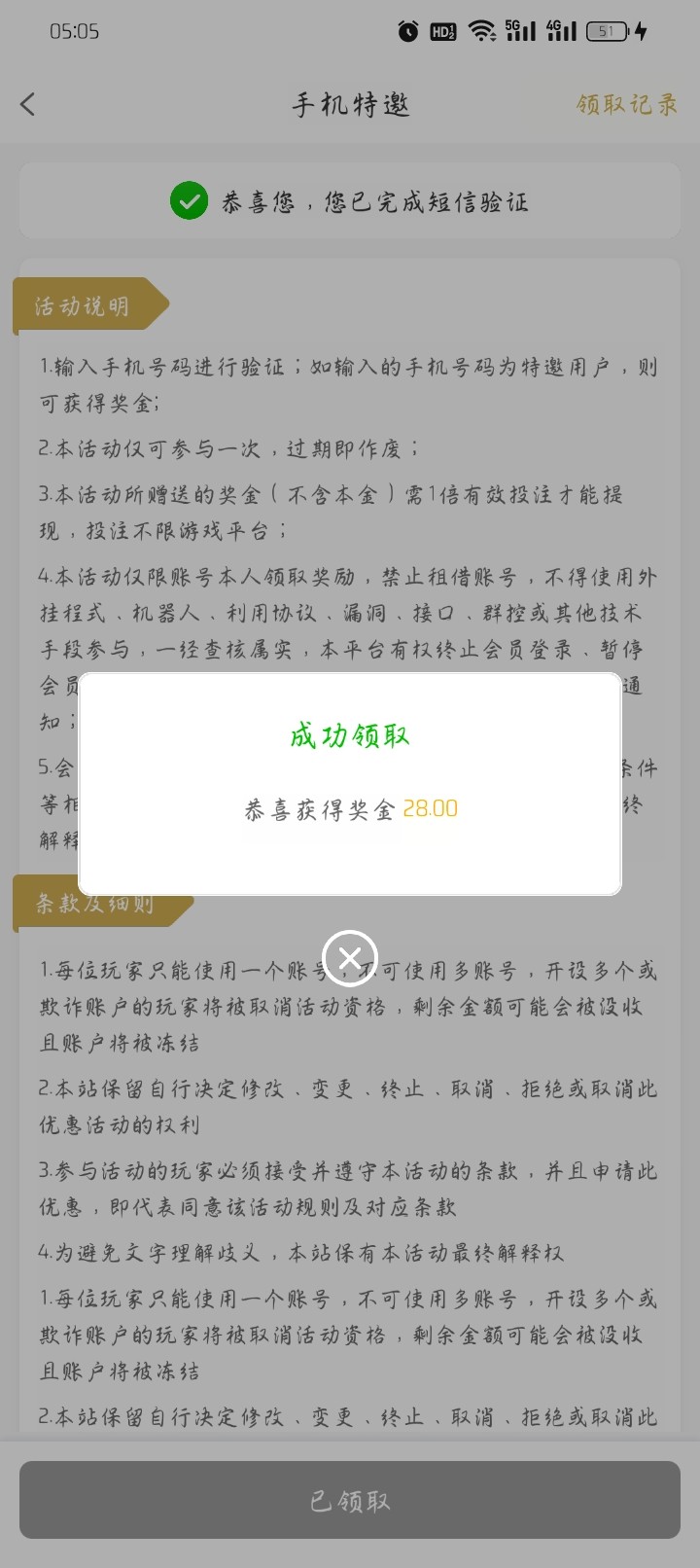Dismiss the 成功领取 popup with the X
This screenshot has width=700, height=1568.
click(x=350, y=957)
